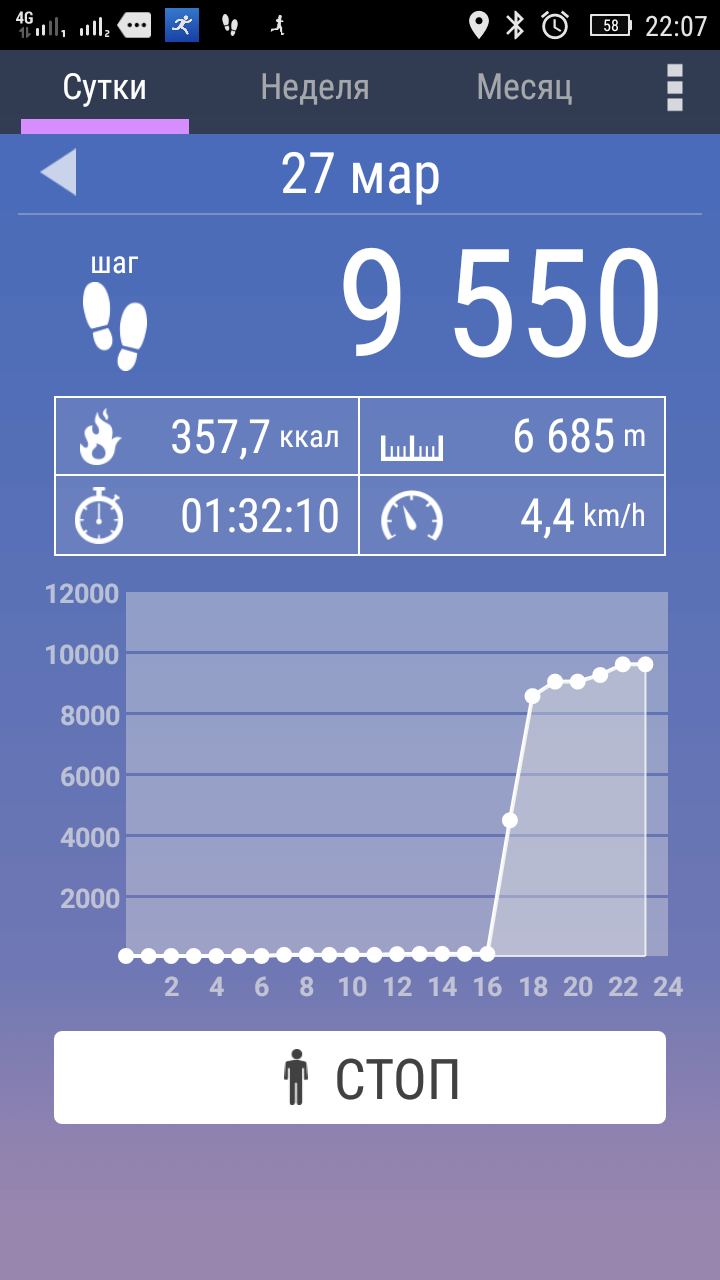Go to the previous day
This screenshot has height=1280, width=720.
point(58,172)
